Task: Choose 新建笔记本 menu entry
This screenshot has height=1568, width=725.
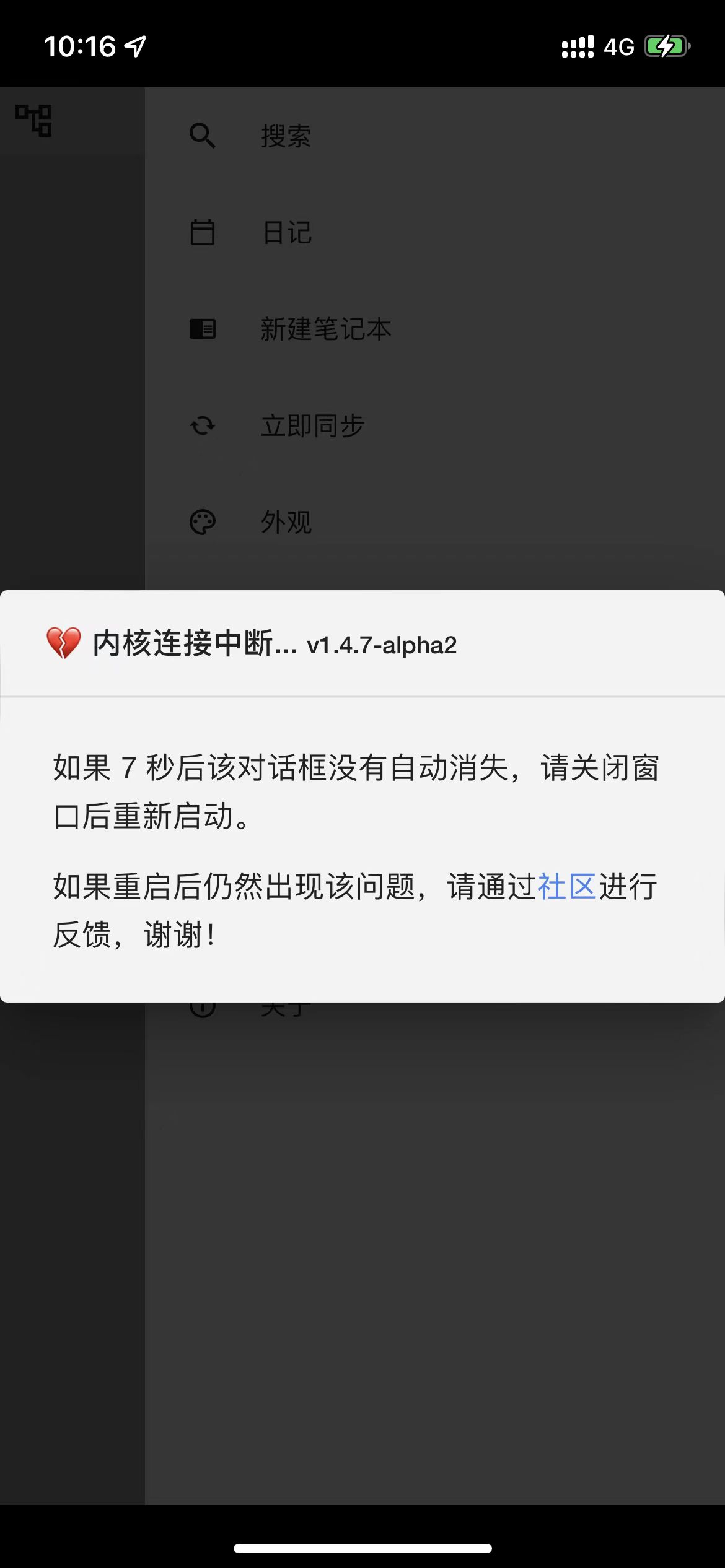Action: tap(327, 329)
